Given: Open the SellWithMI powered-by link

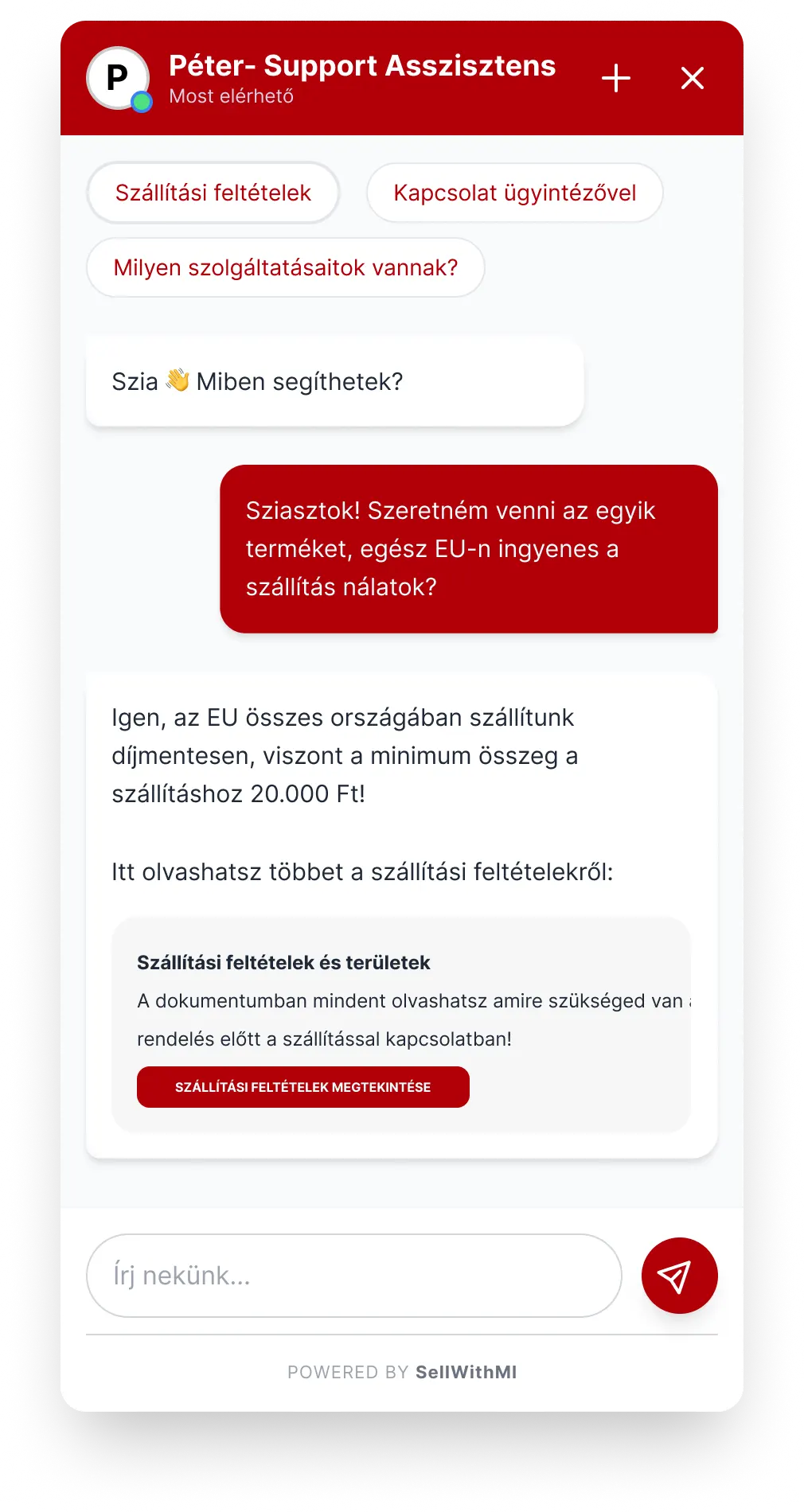Looking at the screenshot, I should click(466, 1372).
